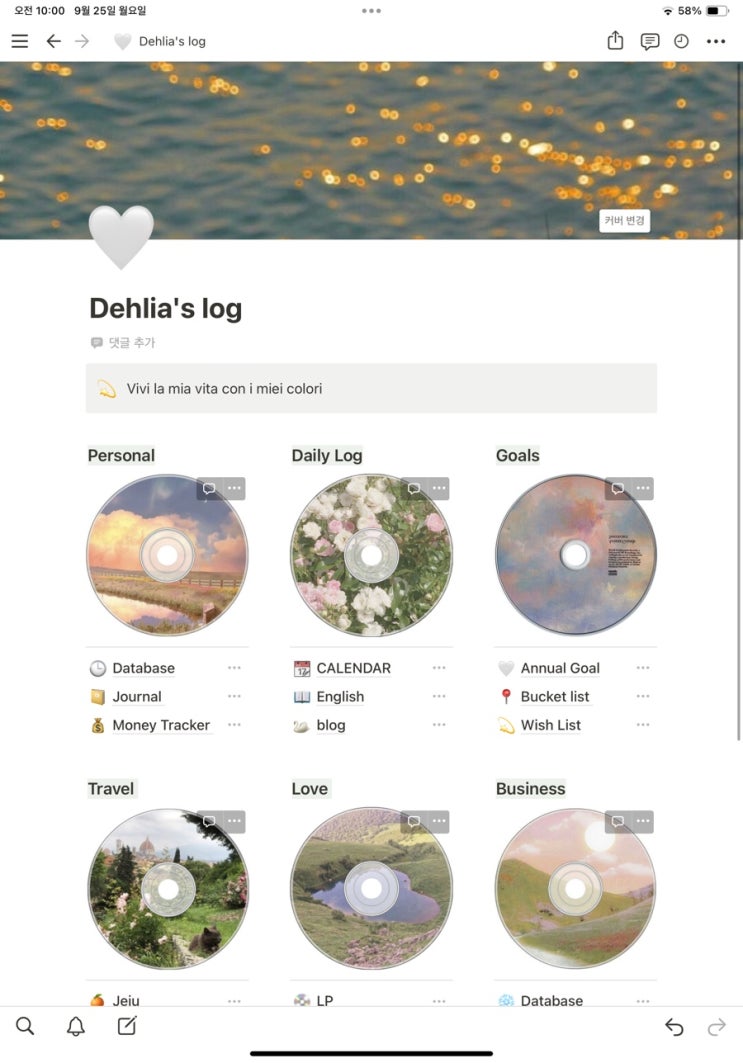Open the notifications bell

pyautogui.click(x=76, y=1026)
